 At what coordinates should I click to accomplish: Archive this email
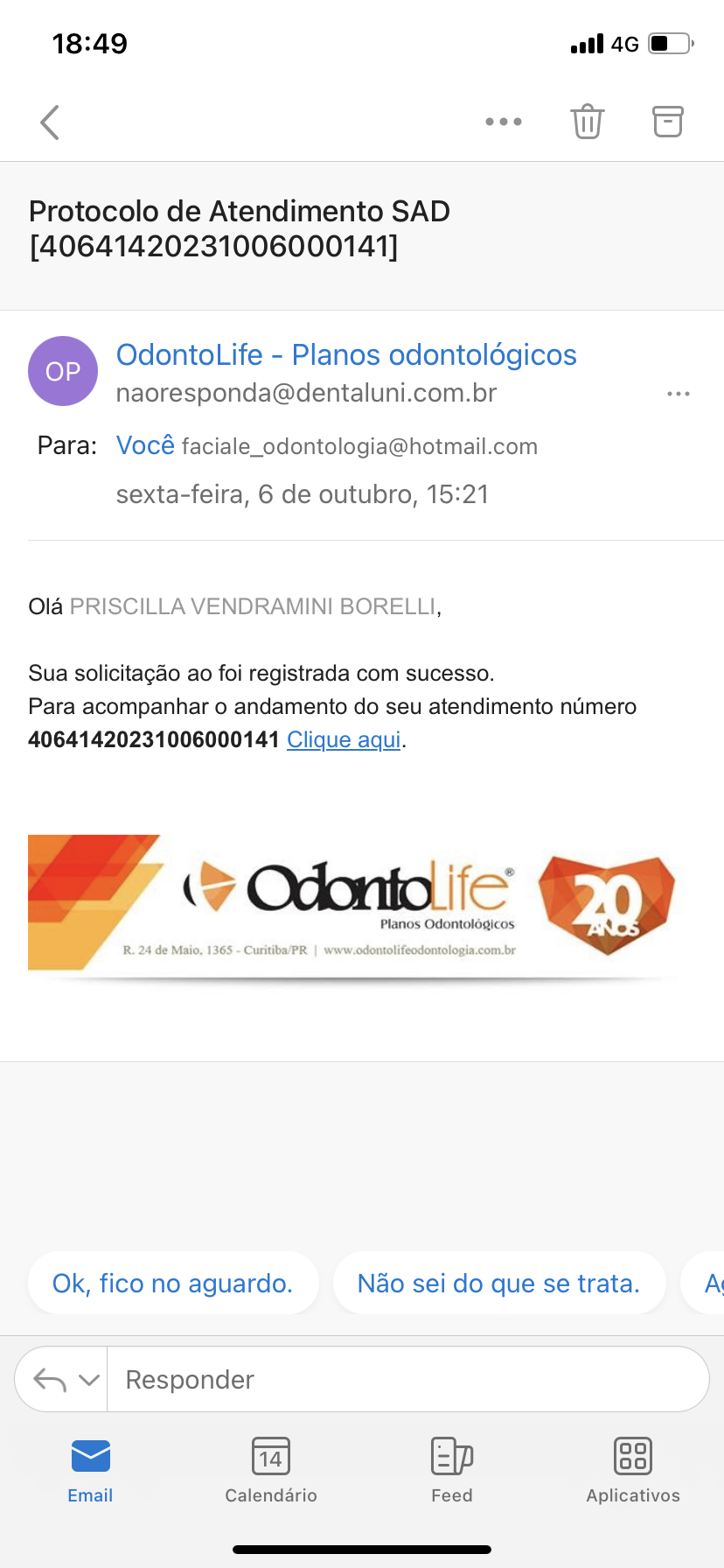point(668,122)
